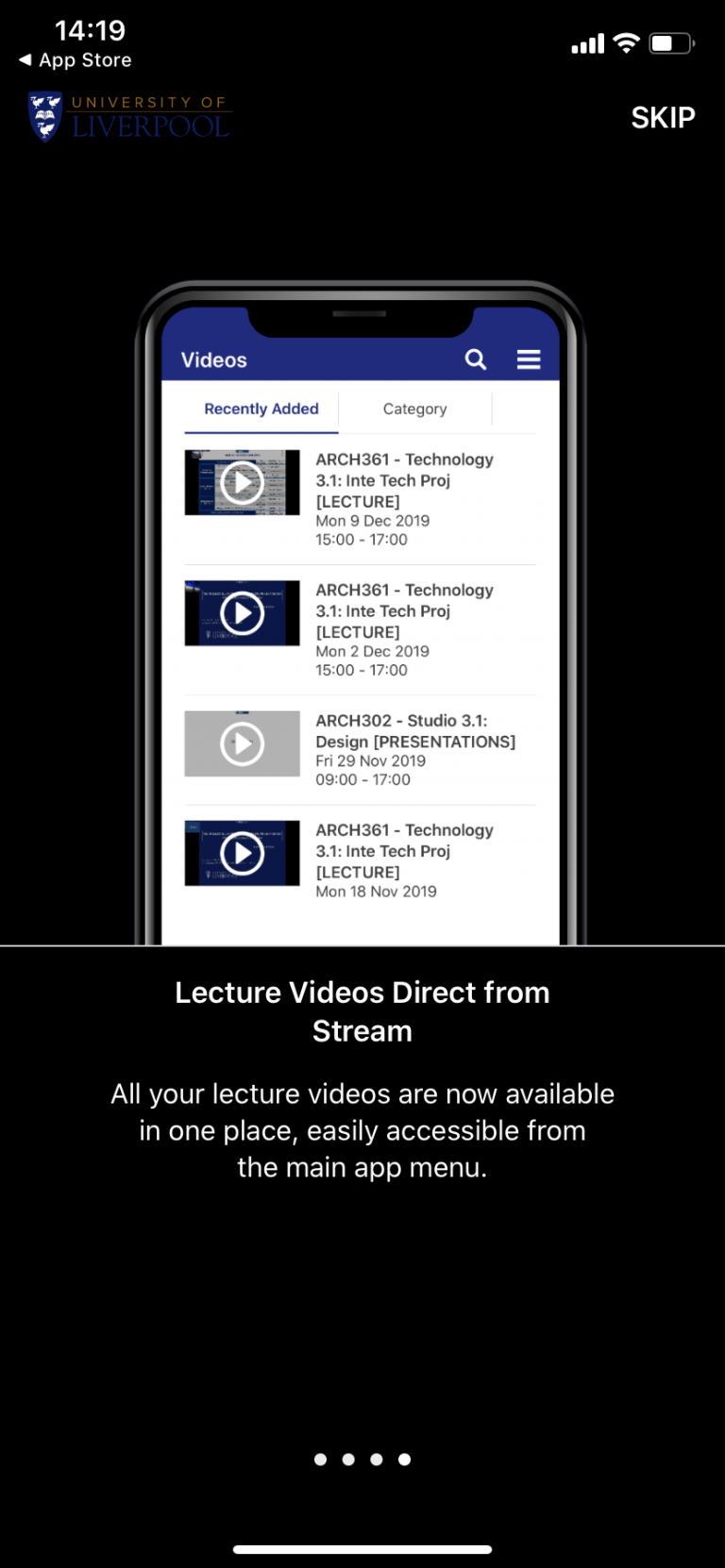Tap the Wi-Fi icon in the status bar

point(625,42)
